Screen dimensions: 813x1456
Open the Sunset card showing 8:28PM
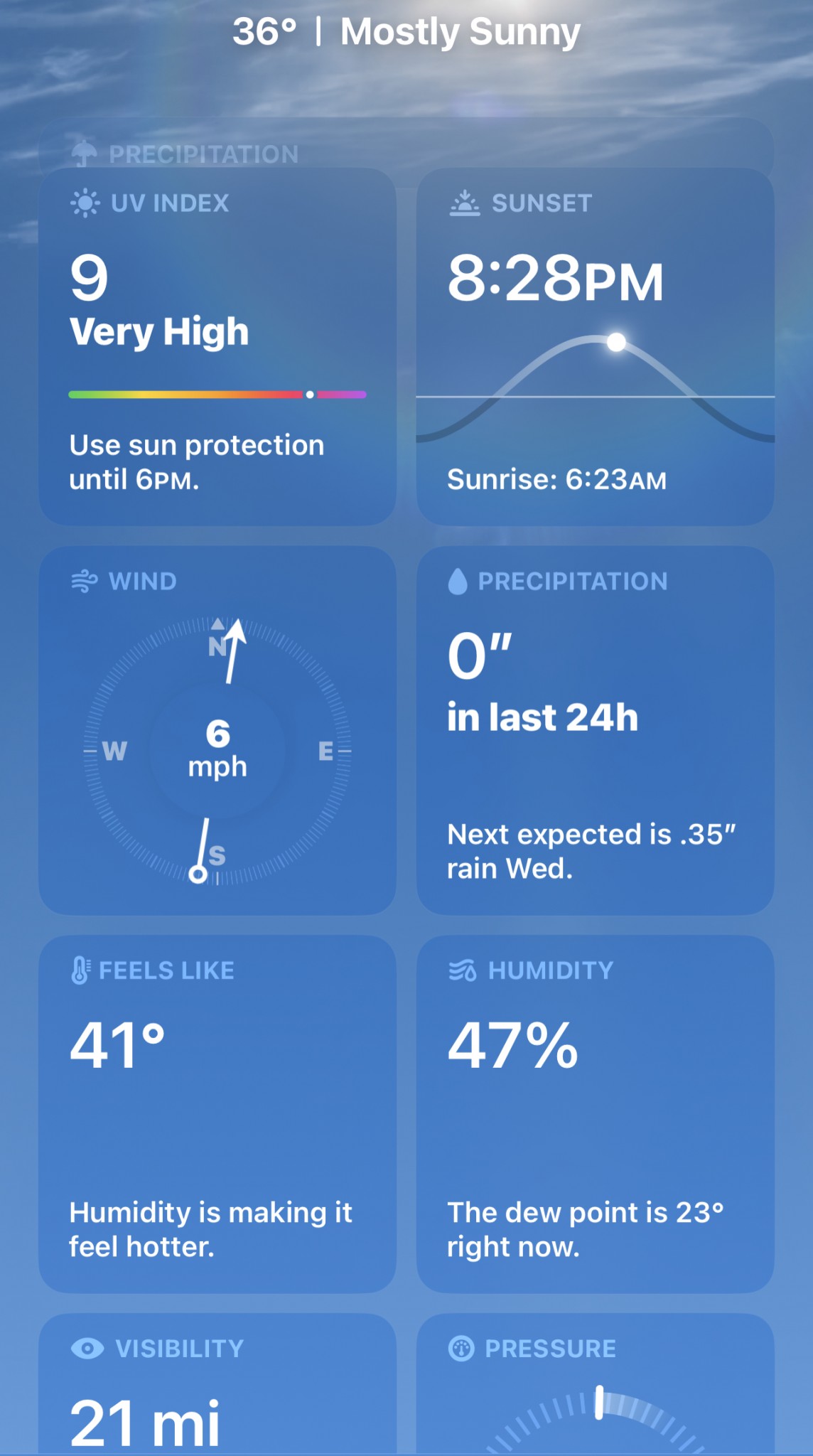pyautogui.click(x=595, y=347)
